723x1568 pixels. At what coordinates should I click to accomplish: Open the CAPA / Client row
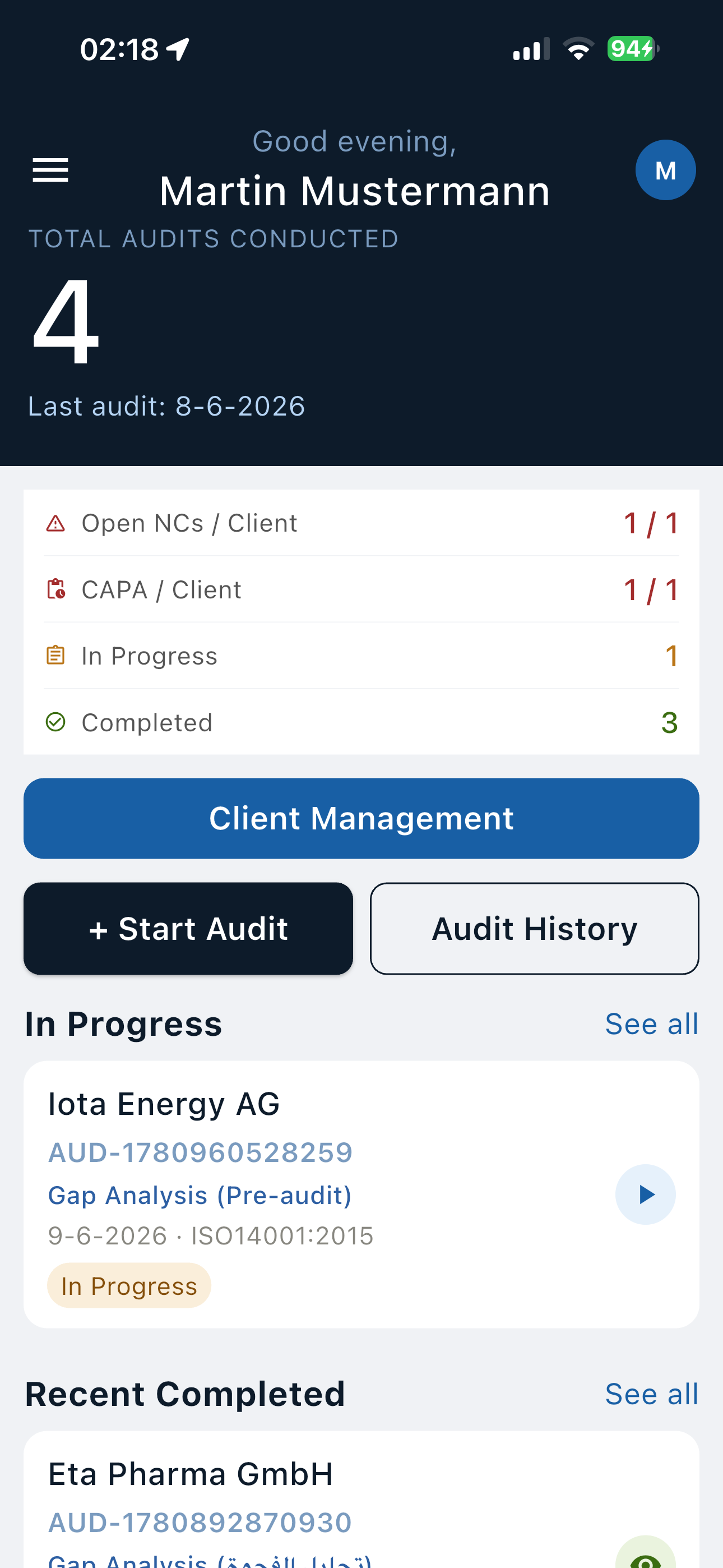[x=361, y=589]
